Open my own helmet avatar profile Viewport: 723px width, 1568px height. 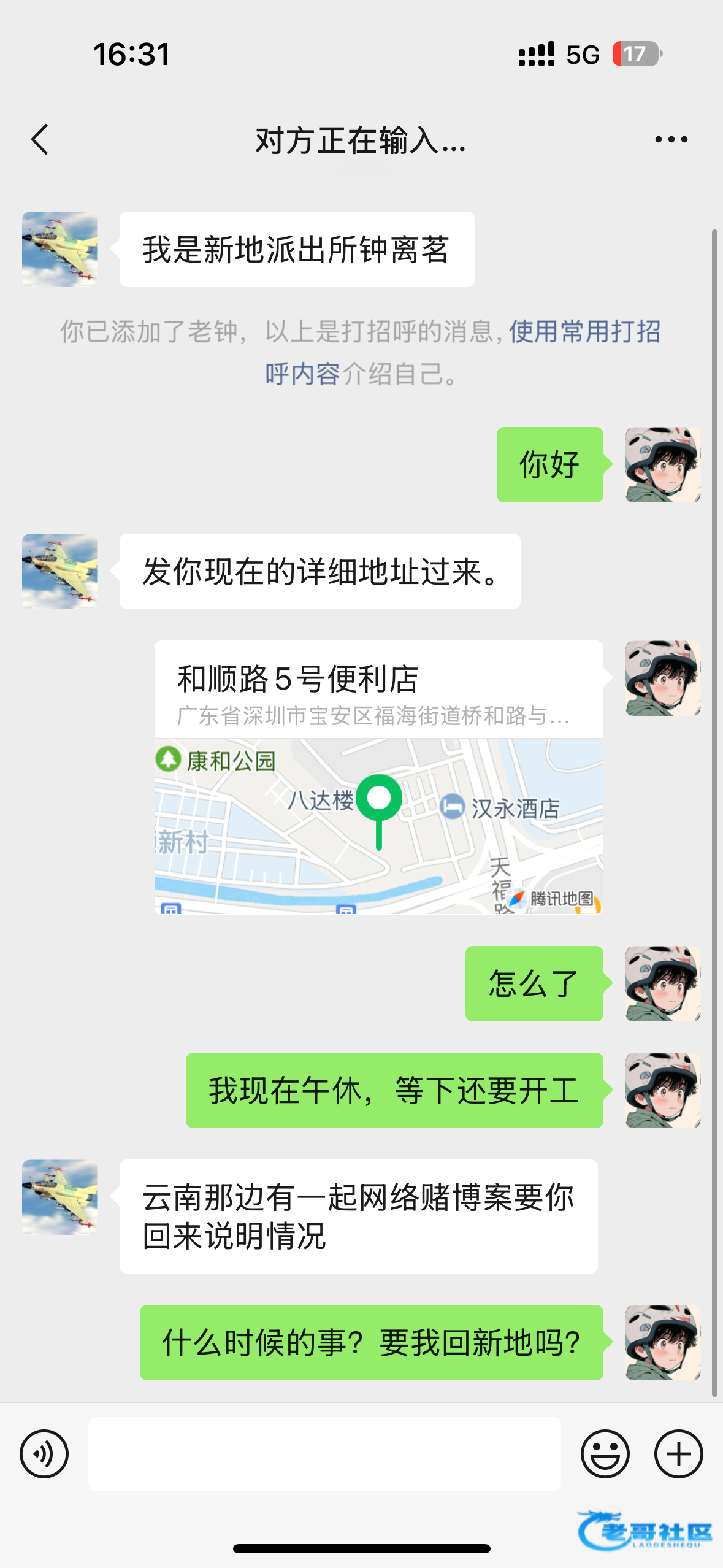(x=662, y=465)
